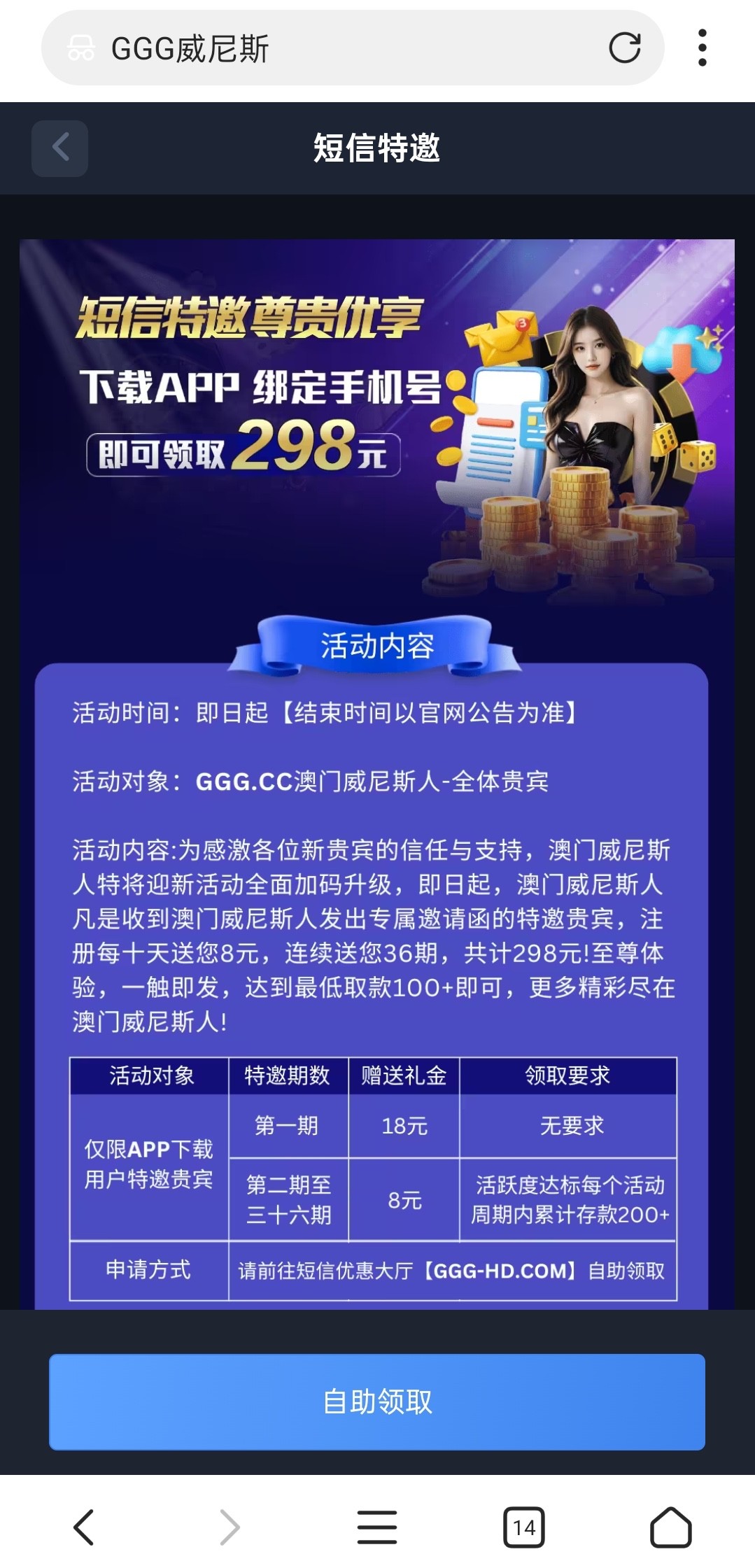
Task: Navigate back using the browser's bottom bar
Action: click(84, 1526)
